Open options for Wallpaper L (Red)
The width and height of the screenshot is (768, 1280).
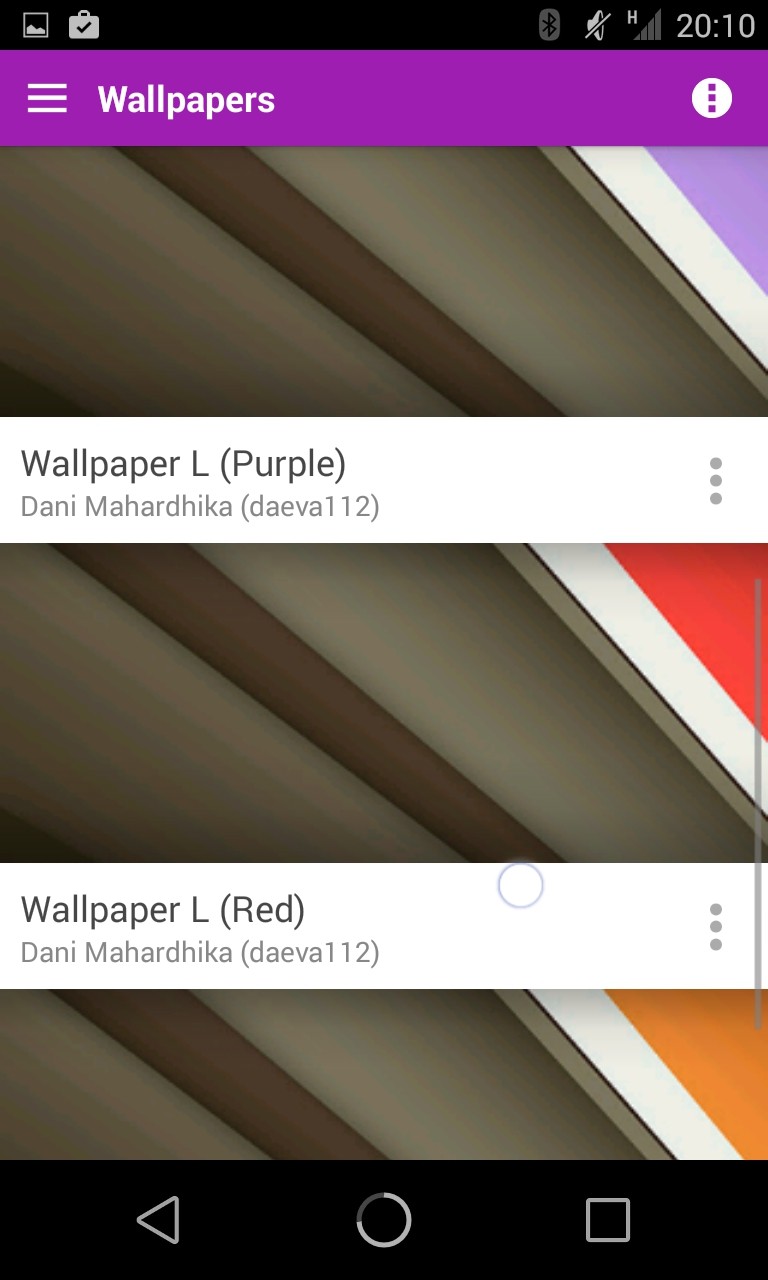(x=715, y=927)
